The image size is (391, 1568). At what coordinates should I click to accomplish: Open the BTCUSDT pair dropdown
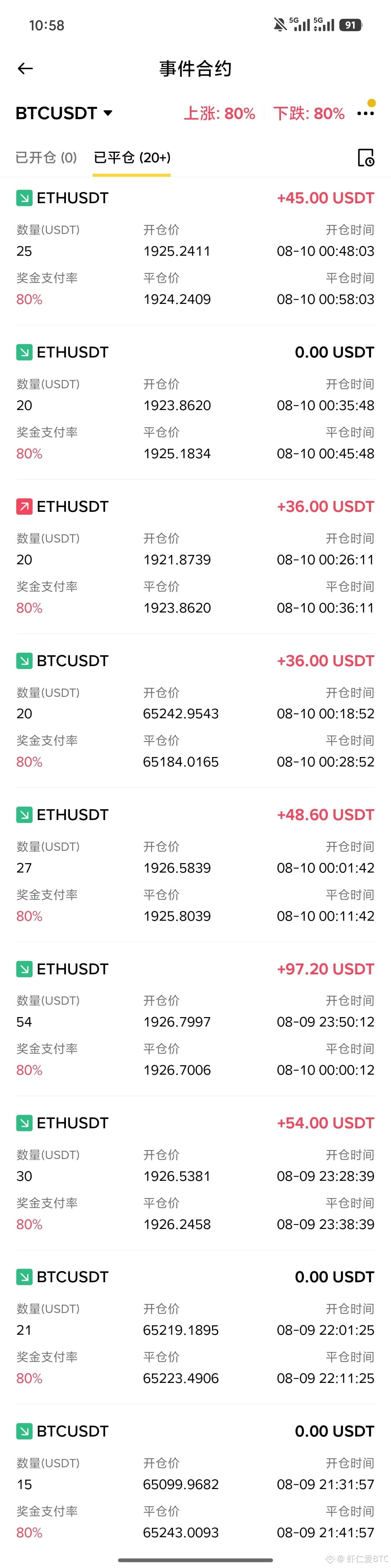pos(64,113)
